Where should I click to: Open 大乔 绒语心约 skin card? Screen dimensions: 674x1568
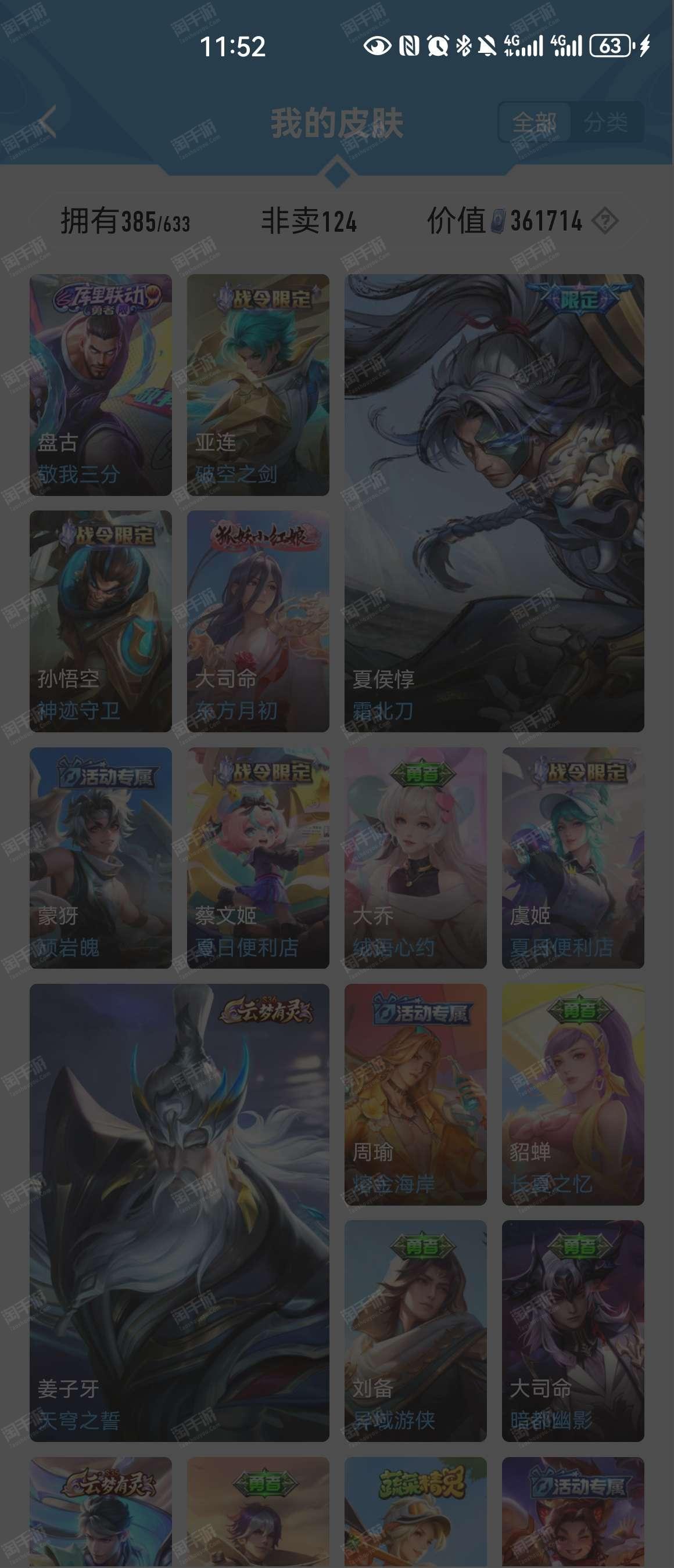tap(415, 858)
